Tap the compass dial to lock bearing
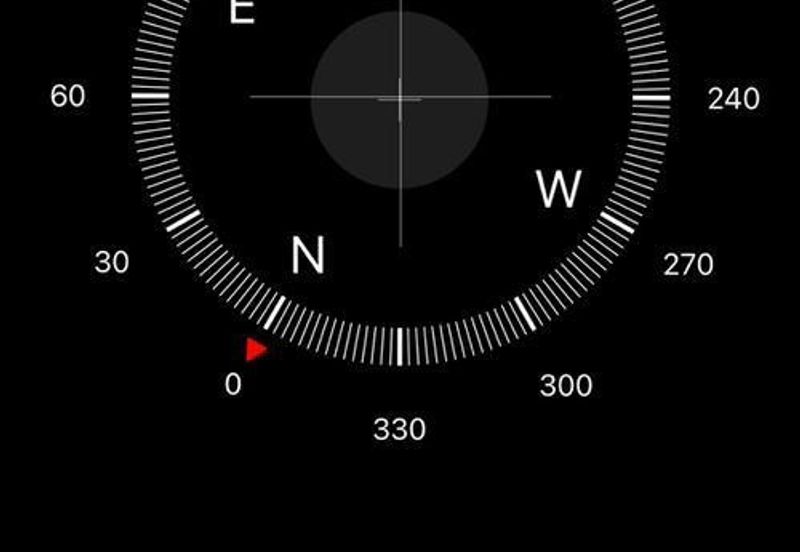Viewport: 800px width, 552px height. (x=400, y=99)
